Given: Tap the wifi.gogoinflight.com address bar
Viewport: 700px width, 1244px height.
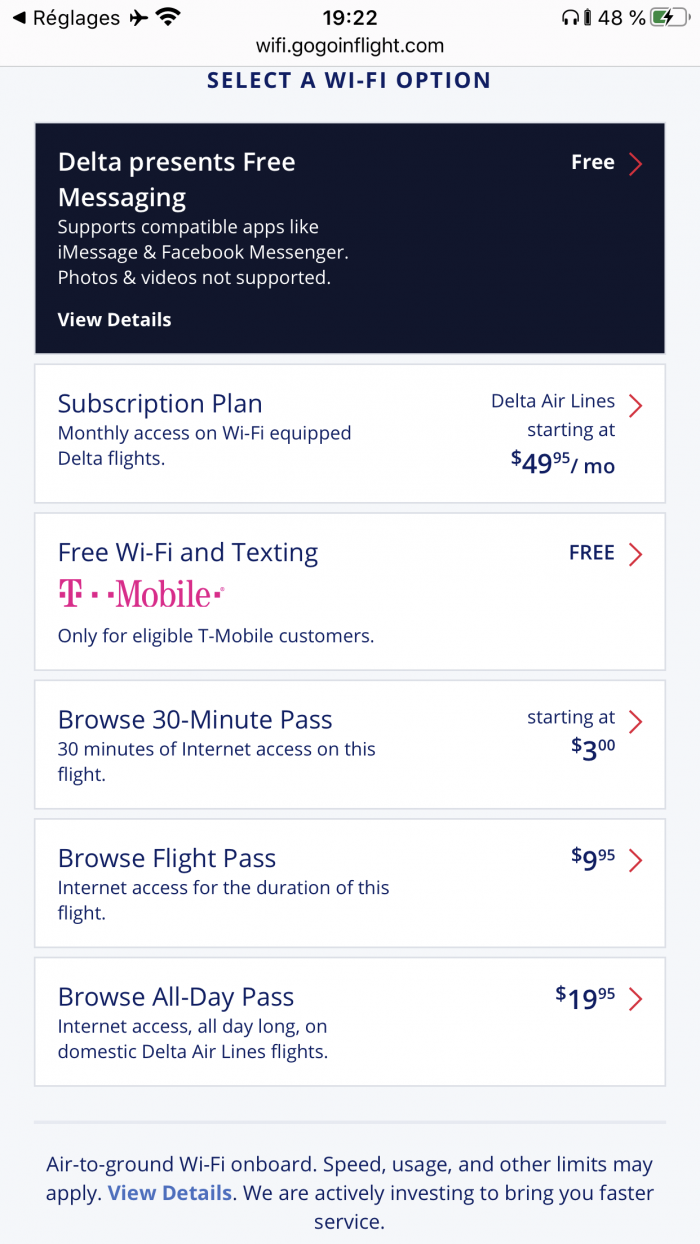Looking at the screenshot, I should tap(349, 46).
